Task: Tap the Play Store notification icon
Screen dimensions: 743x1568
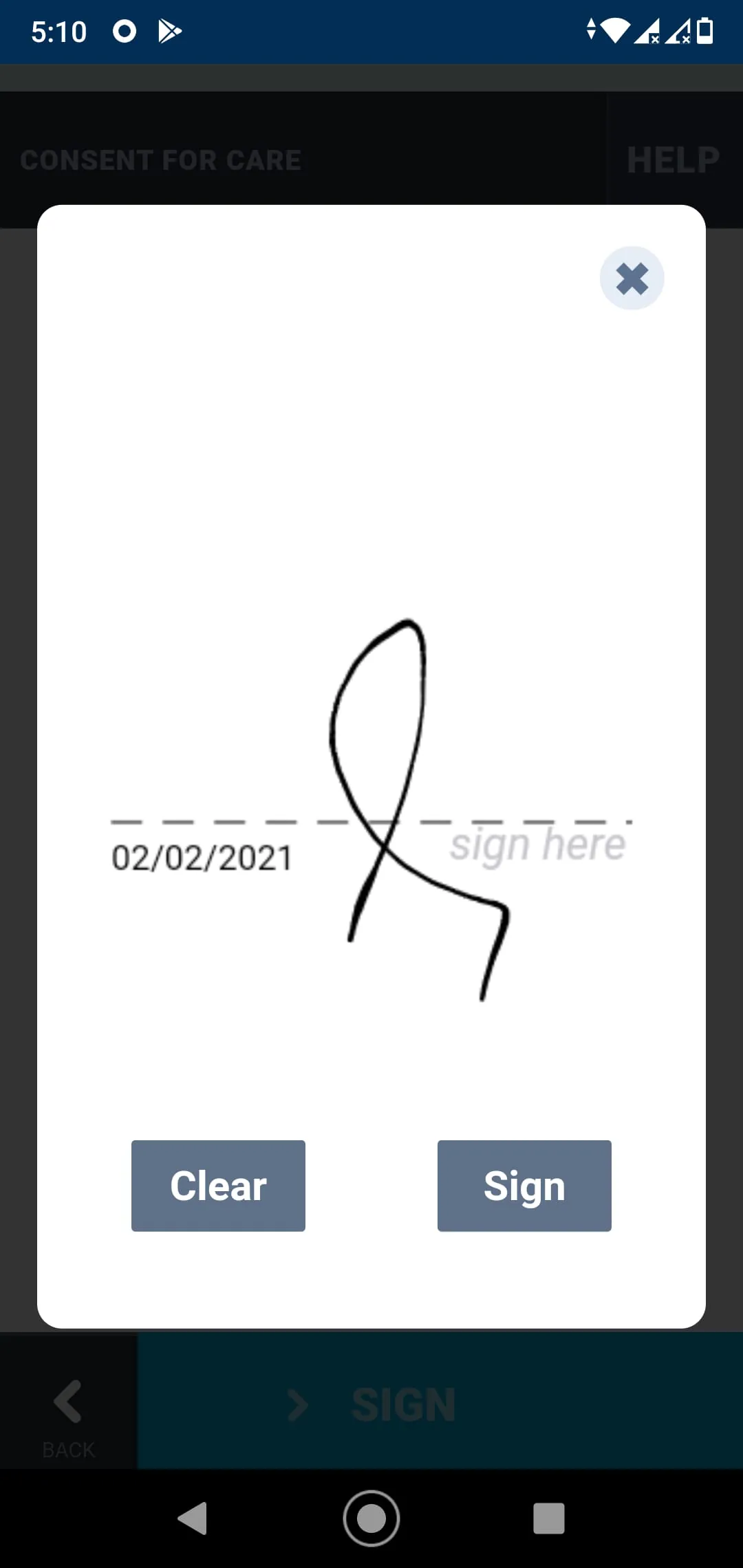Action: 169,31
